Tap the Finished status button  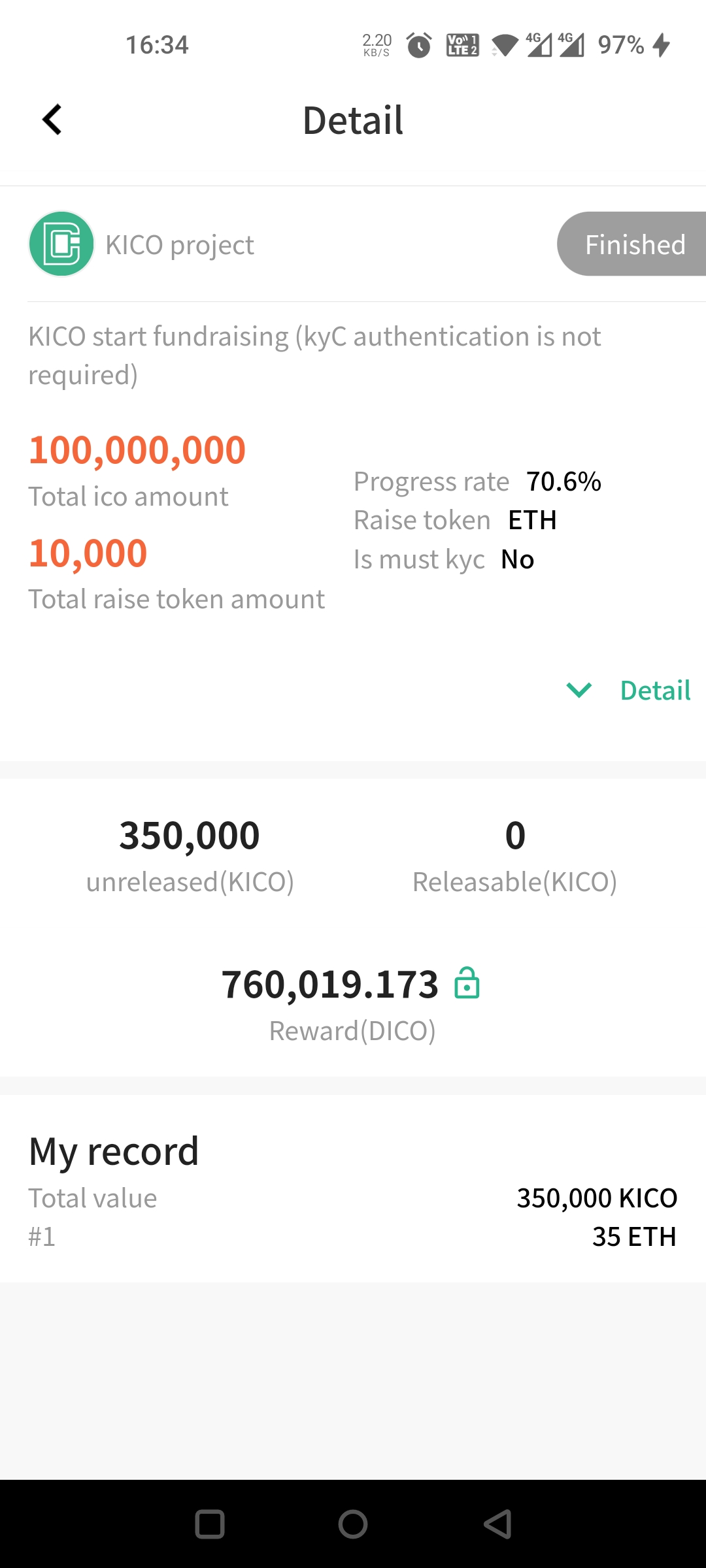(x=631, y=244)
